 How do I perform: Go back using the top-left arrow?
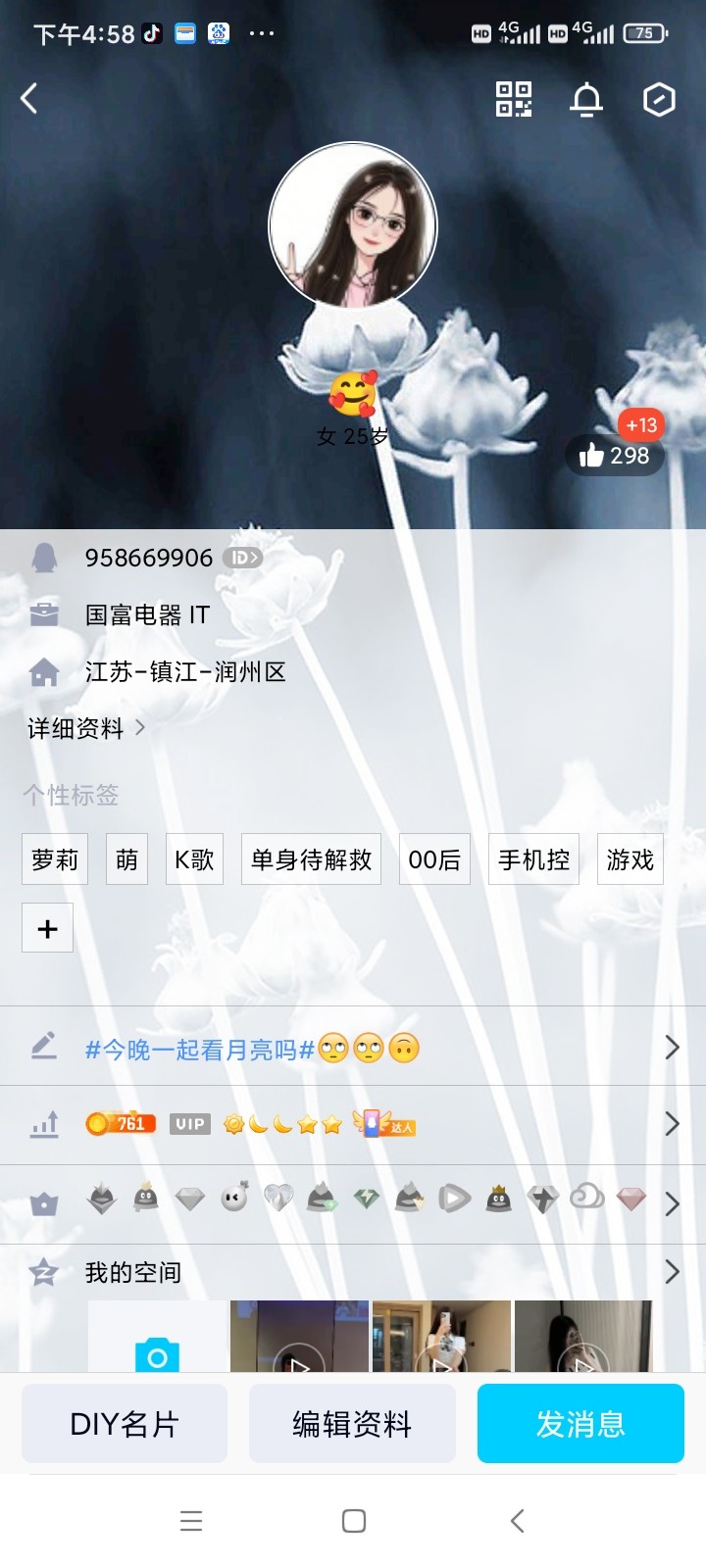[x=29, y=98]
